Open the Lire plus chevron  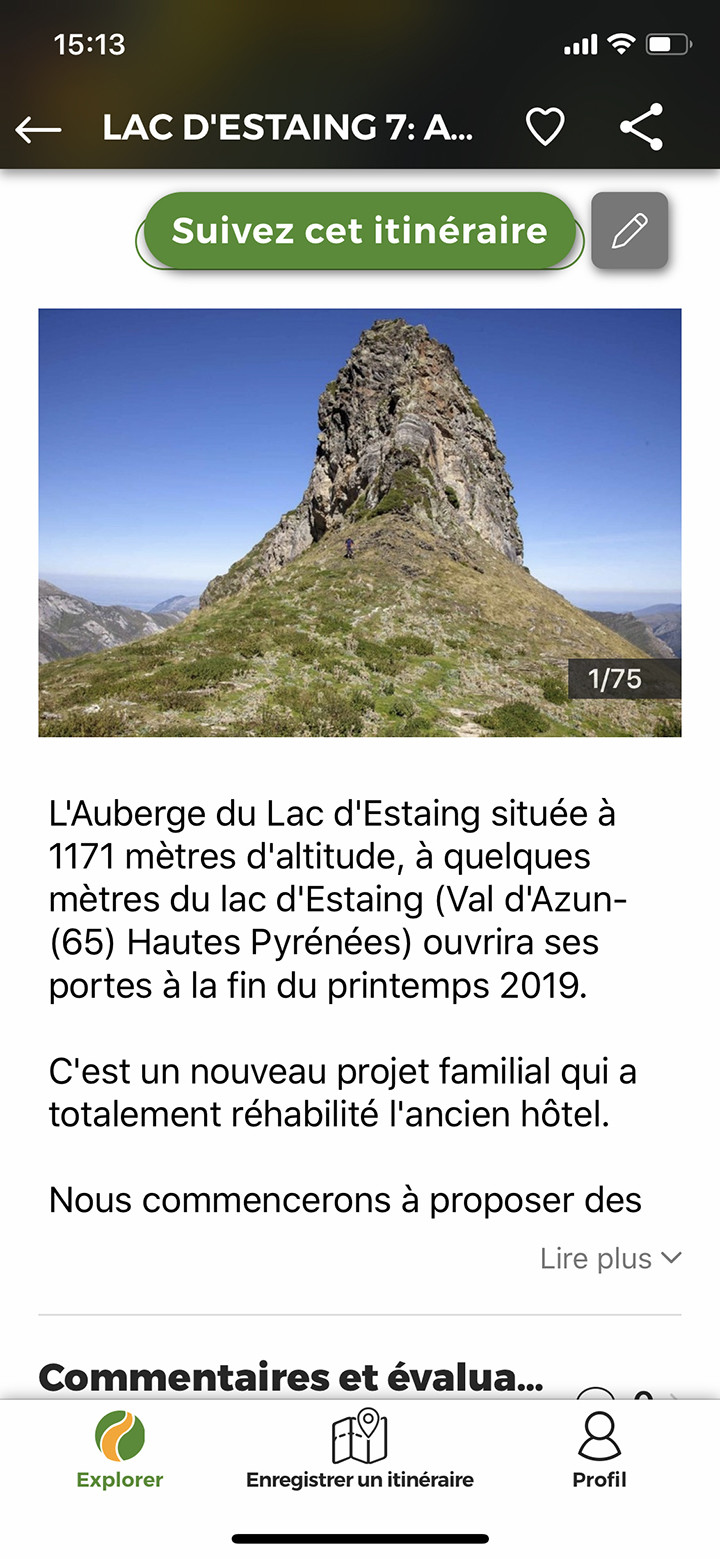668,1257
